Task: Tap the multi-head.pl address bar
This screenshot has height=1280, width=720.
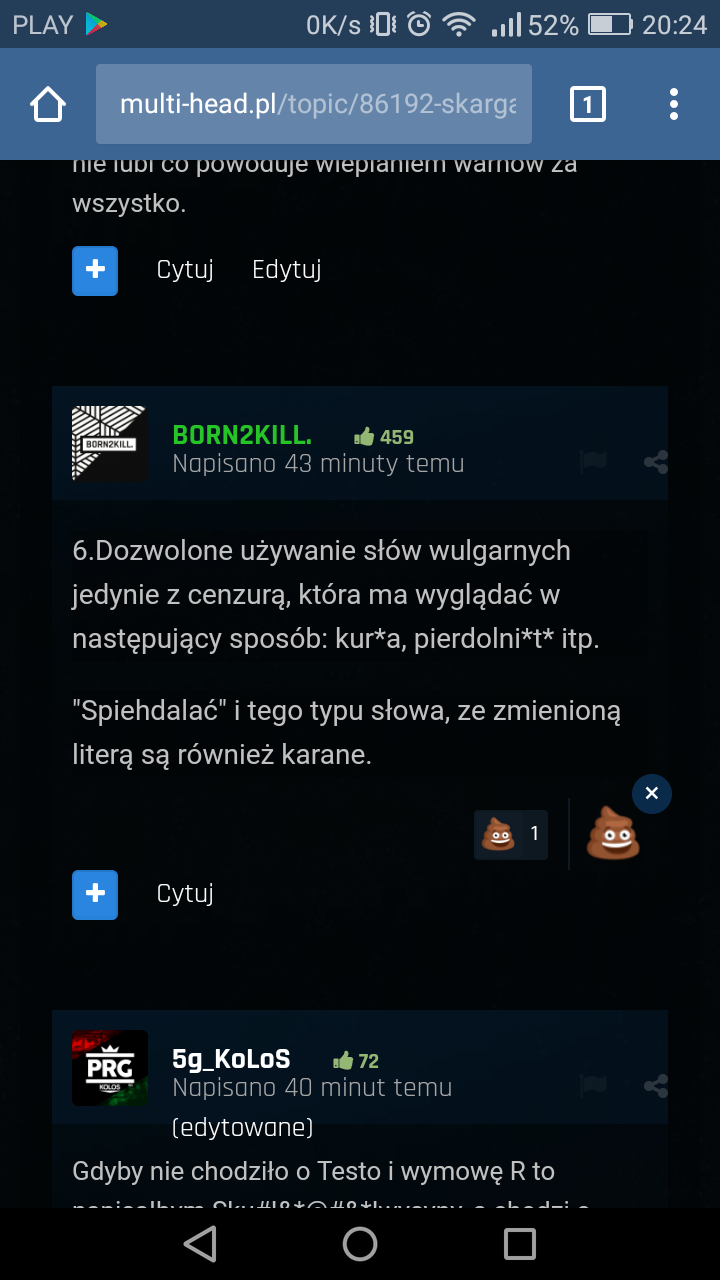Action: click(314, 104)
